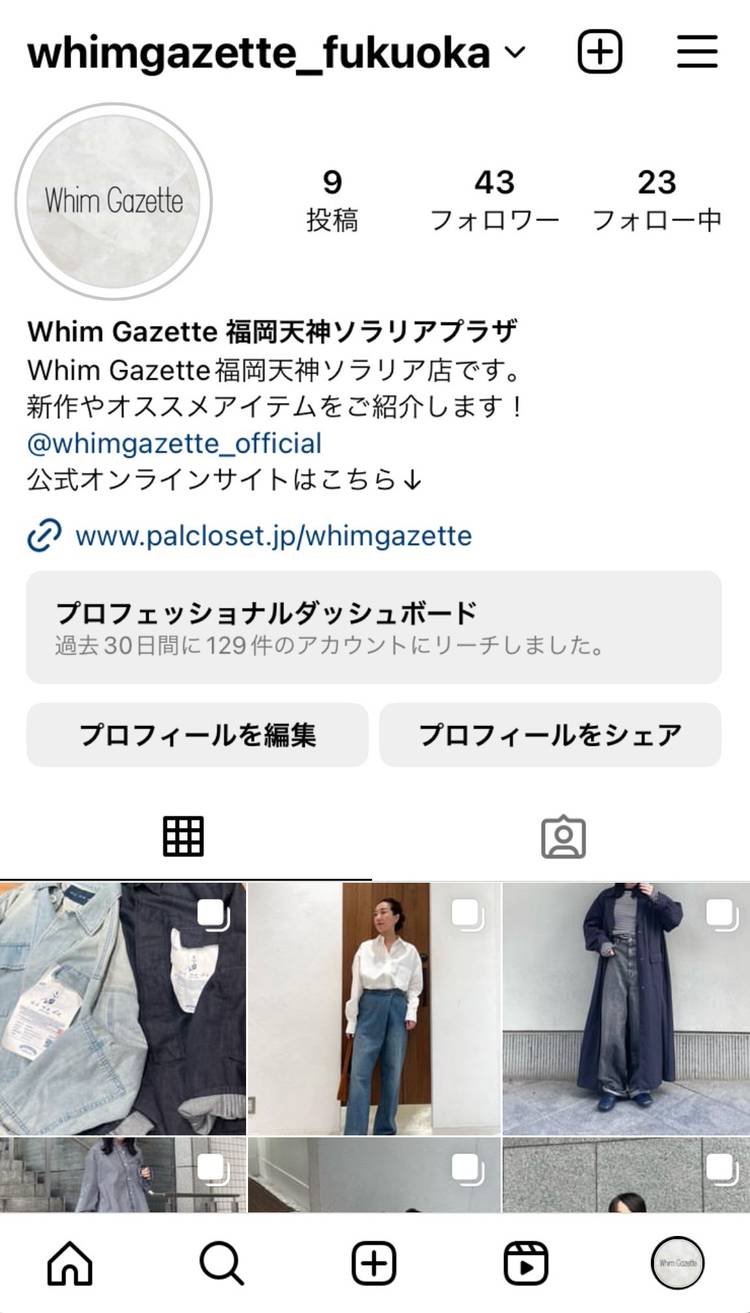
Task: Tap the create button in the bottom bar
Action: tap(374, 1264)
